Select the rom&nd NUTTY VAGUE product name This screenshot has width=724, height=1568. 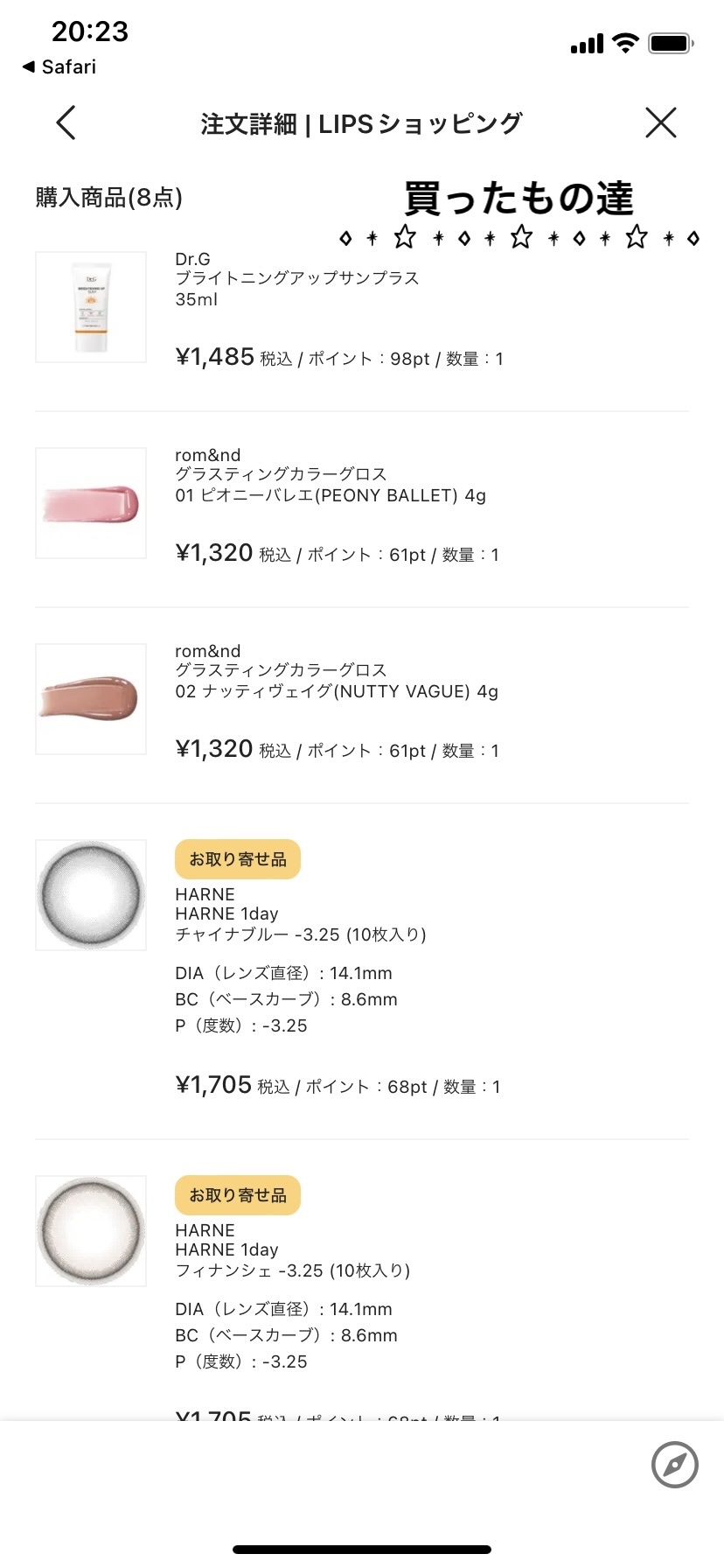pos(335,690)
